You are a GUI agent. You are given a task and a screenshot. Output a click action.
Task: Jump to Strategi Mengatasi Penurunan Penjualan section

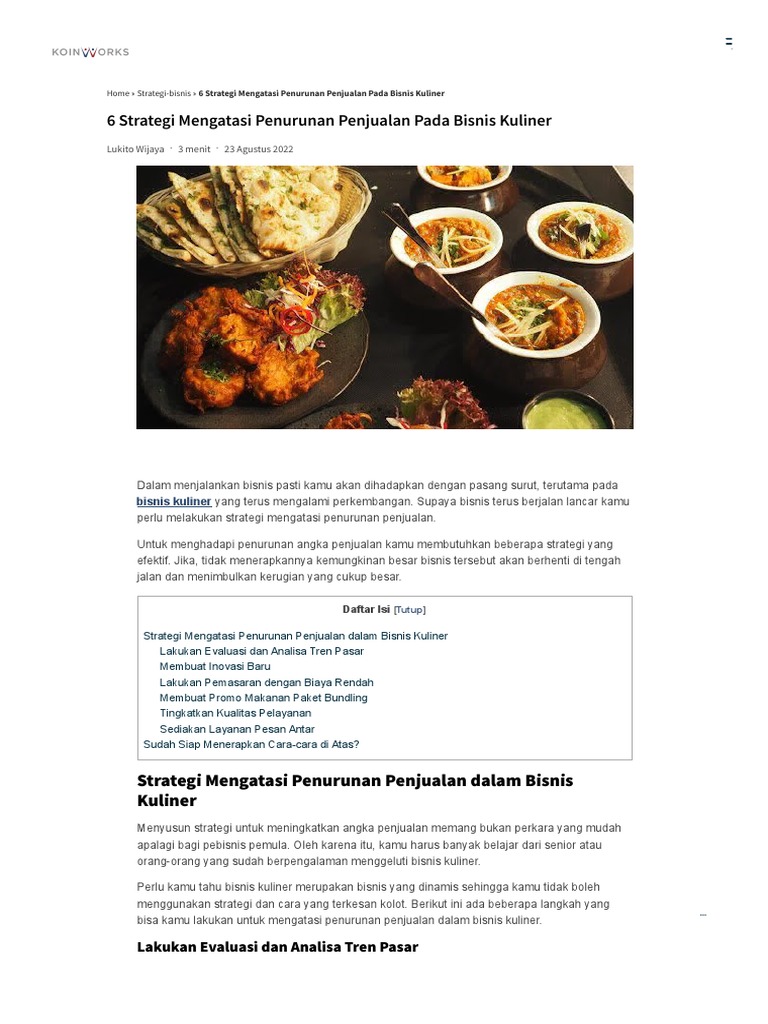click(295, 636)
